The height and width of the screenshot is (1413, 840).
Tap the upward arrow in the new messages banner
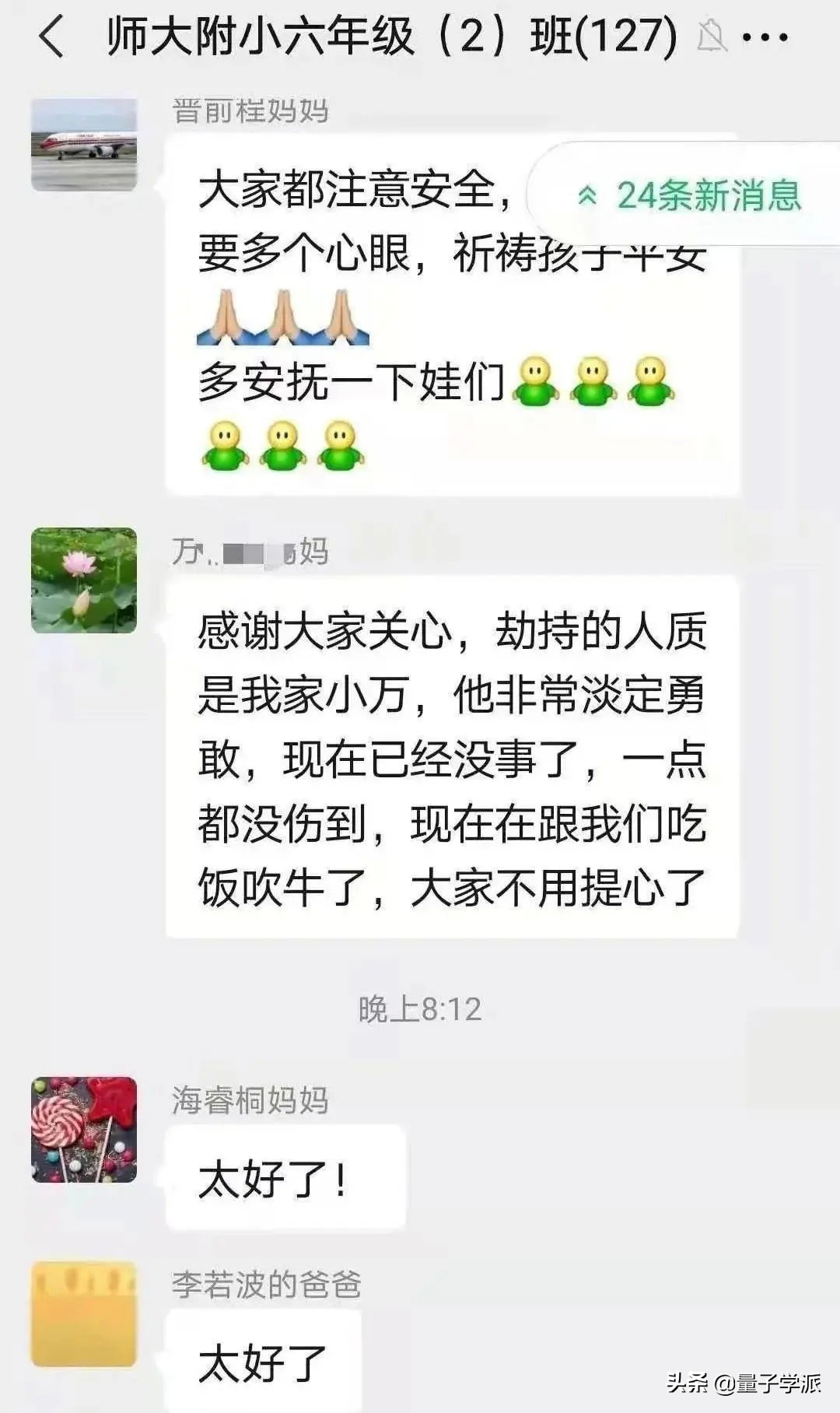(588, 195)
